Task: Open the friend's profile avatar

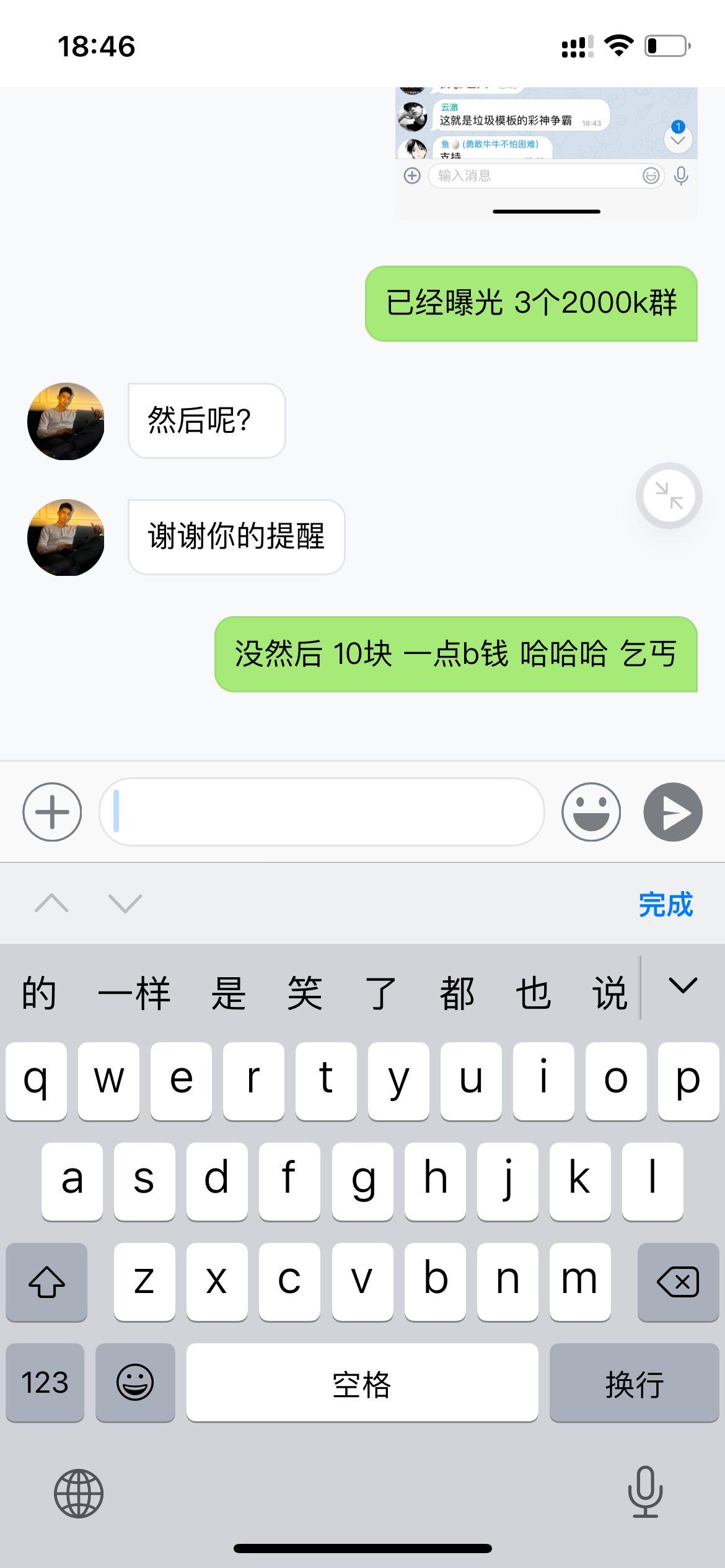Action: click(65, 421)
